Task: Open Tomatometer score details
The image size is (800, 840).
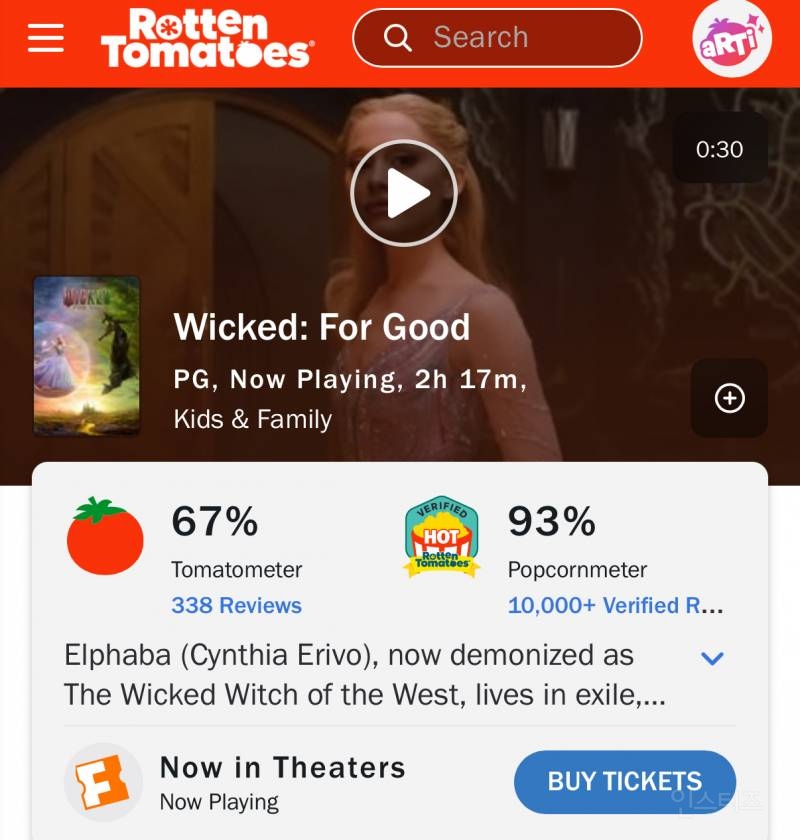Action: [214, 523]
